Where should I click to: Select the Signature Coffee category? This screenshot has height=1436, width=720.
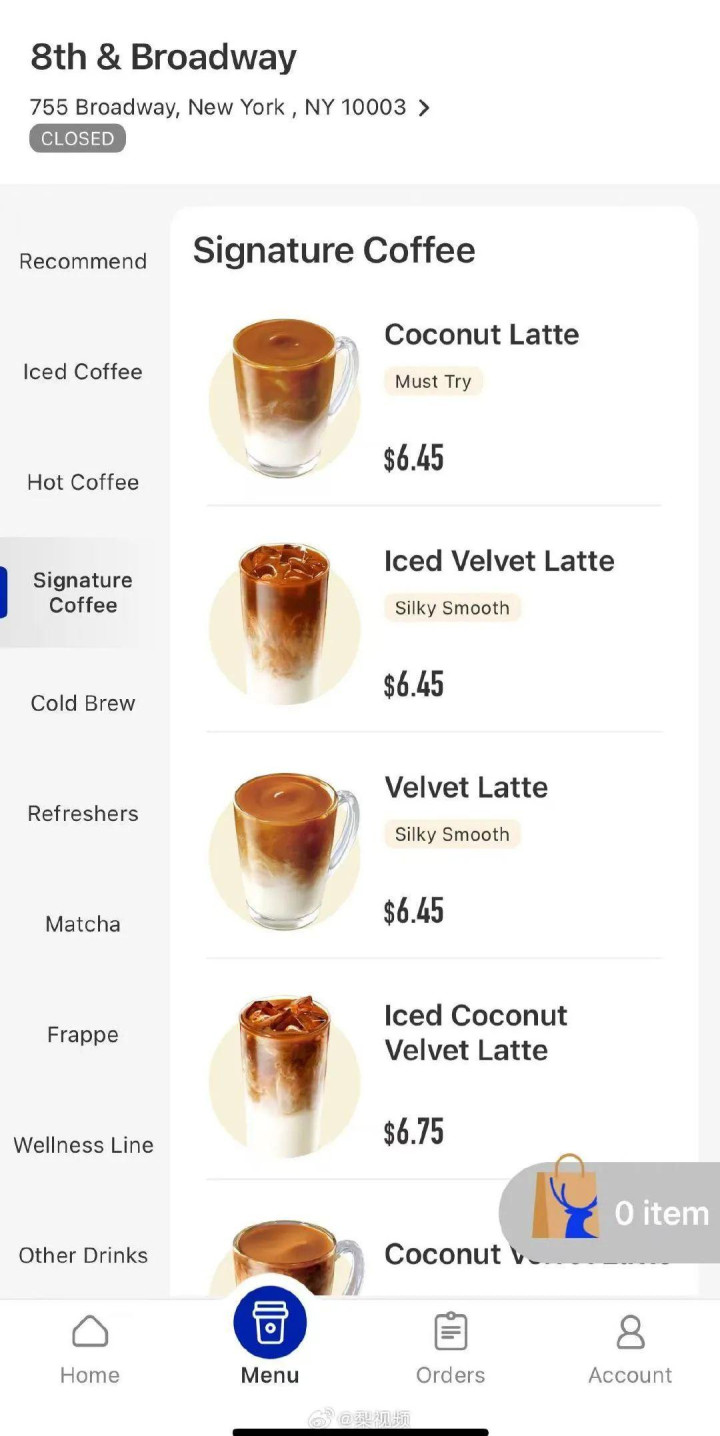[x=83, y=593]
